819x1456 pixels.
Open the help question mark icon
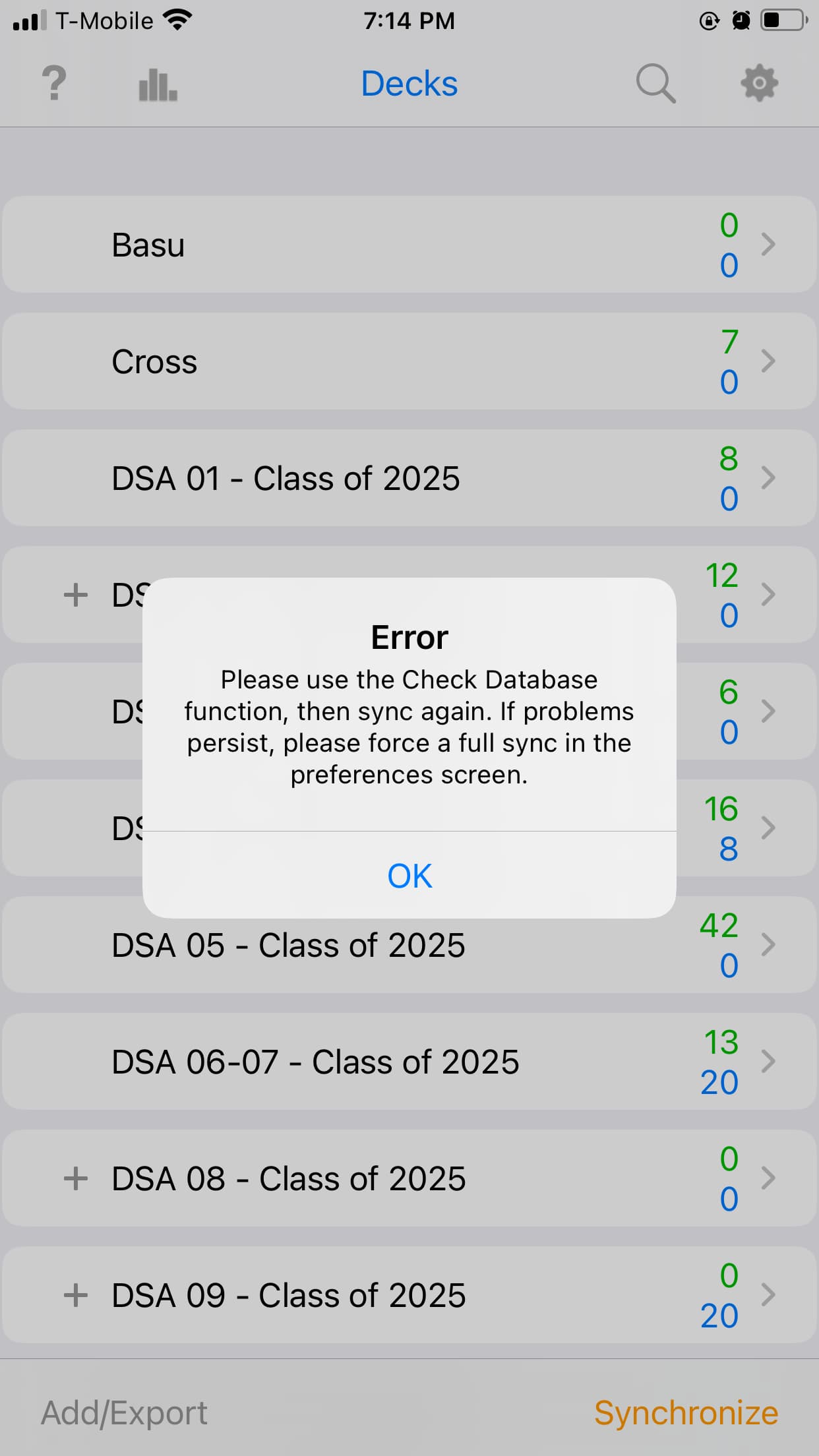(54, 84)
